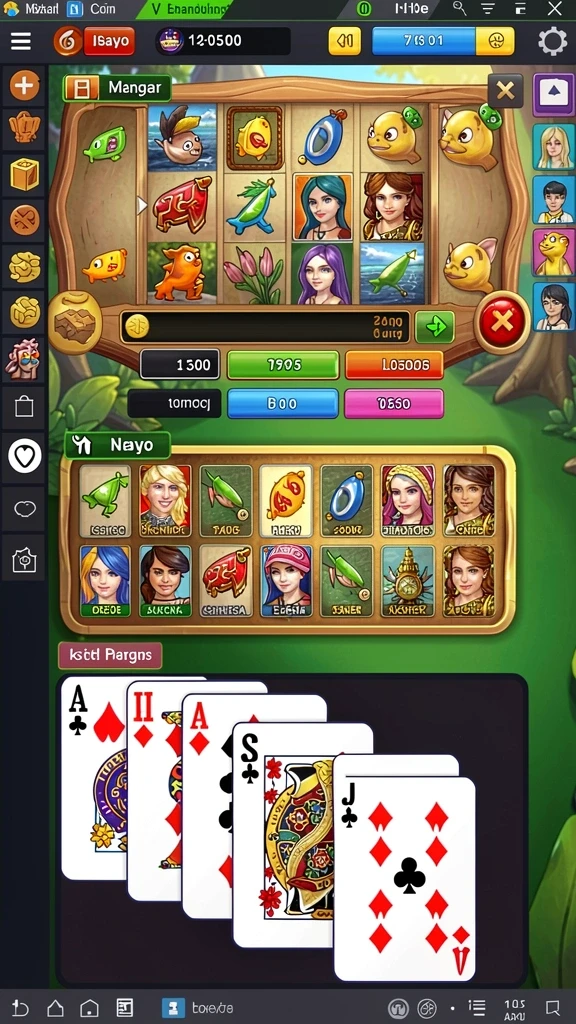Close the emulator window

554,8
